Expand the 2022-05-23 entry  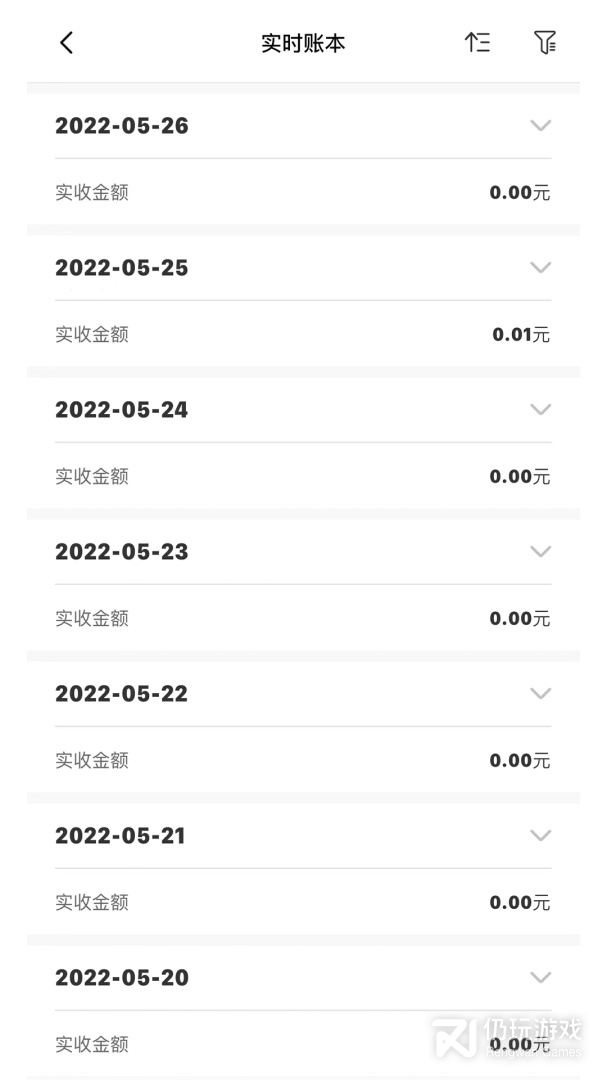point(541,551)
